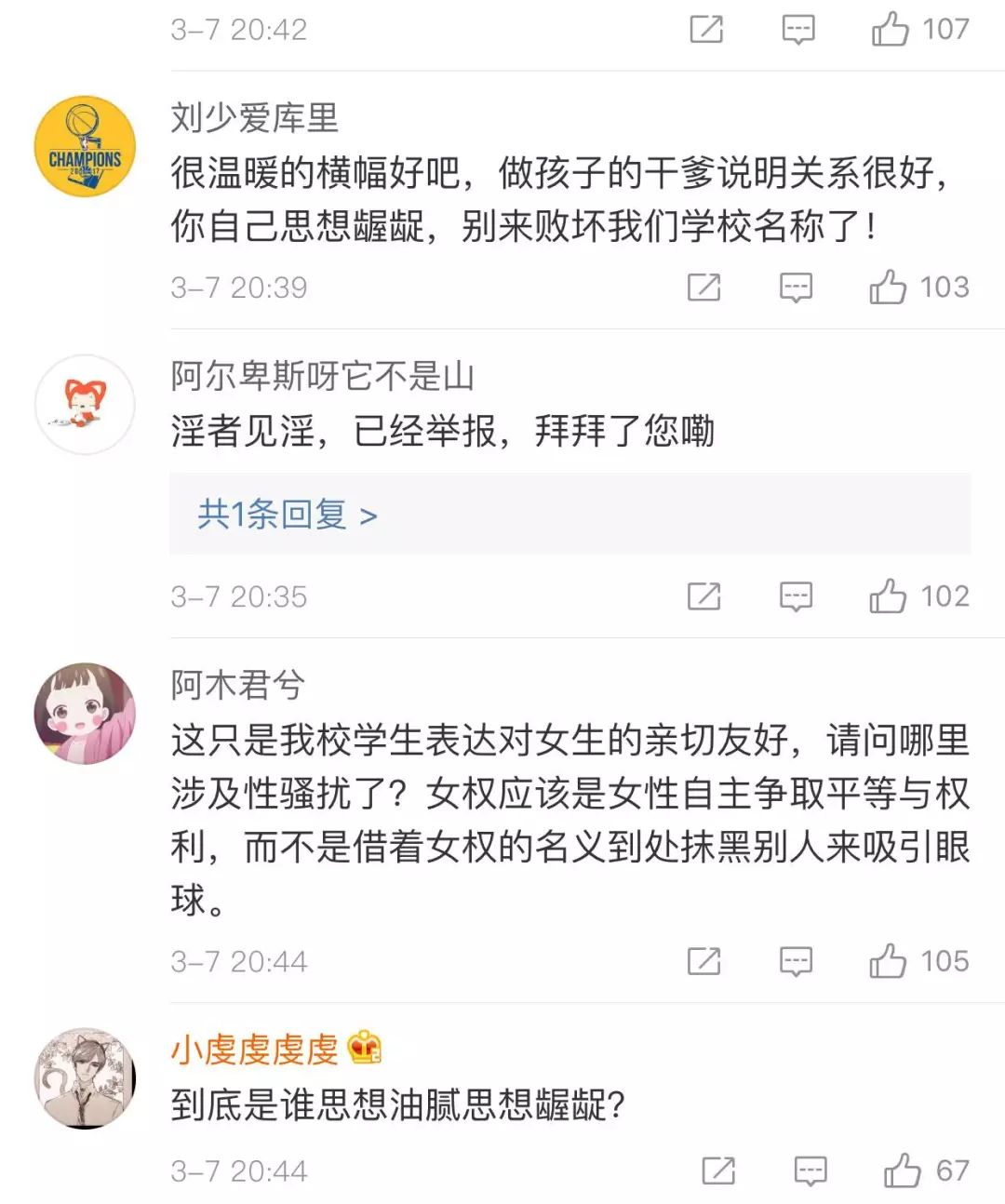1005x1204 pixels.
Task: Visit 小虔虔虔虔's profile via username
Action: click(x=254, y=1050)
